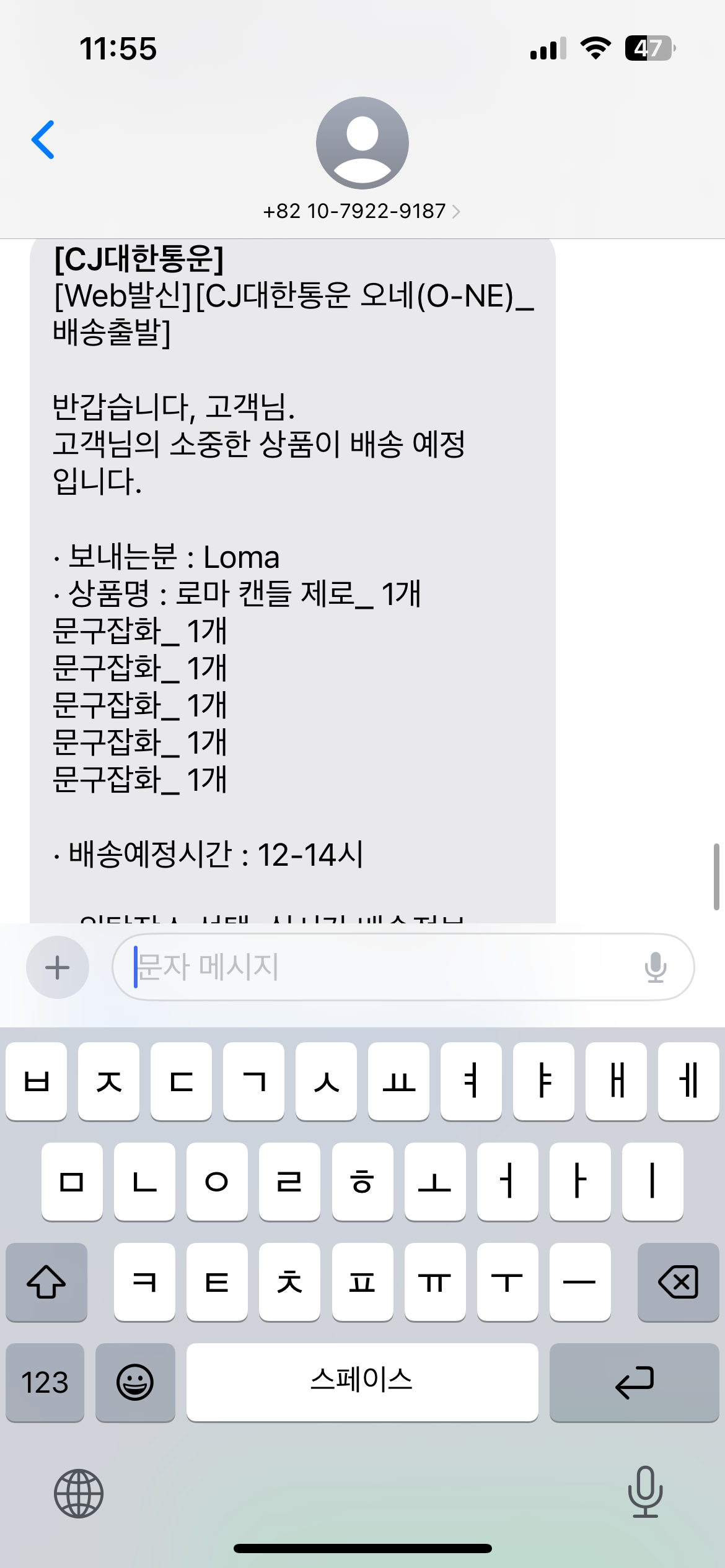This screenshot has width=725, height=1568.
Task: Open the plus attachments menu
Action: [x=58, y=967]
